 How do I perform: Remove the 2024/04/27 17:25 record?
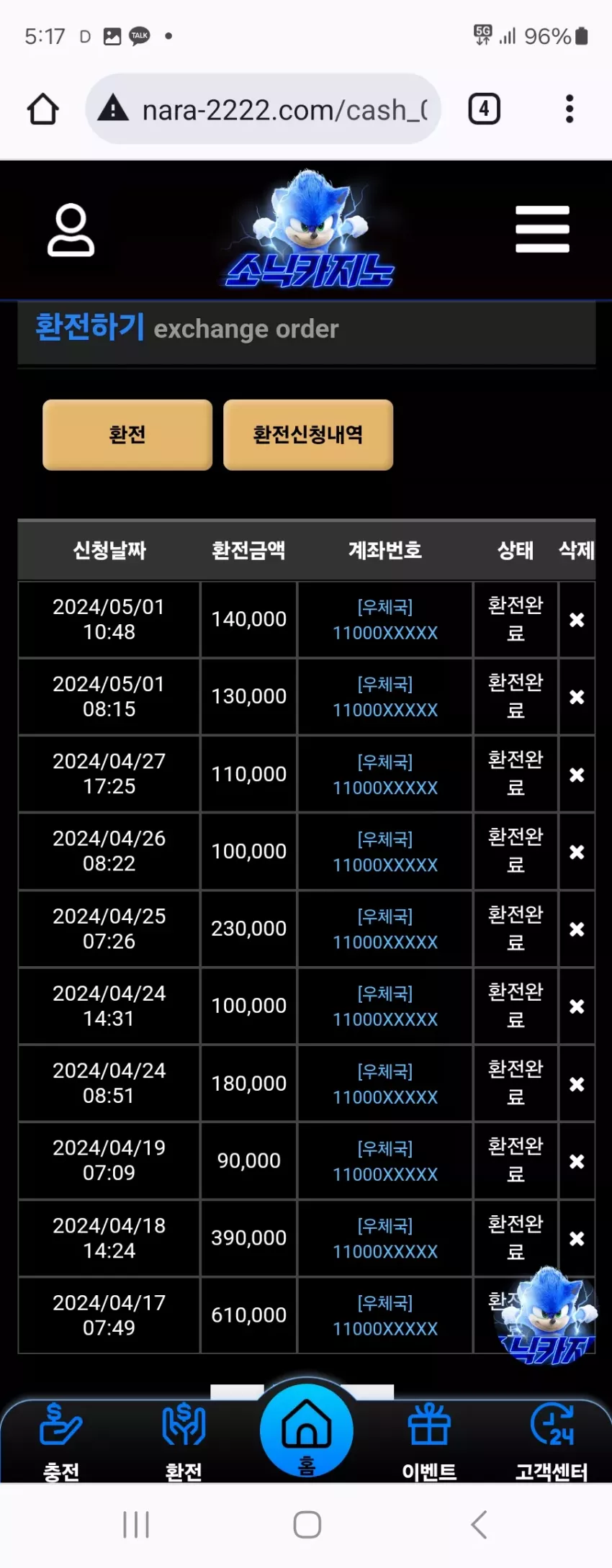(x=577, y=775)
